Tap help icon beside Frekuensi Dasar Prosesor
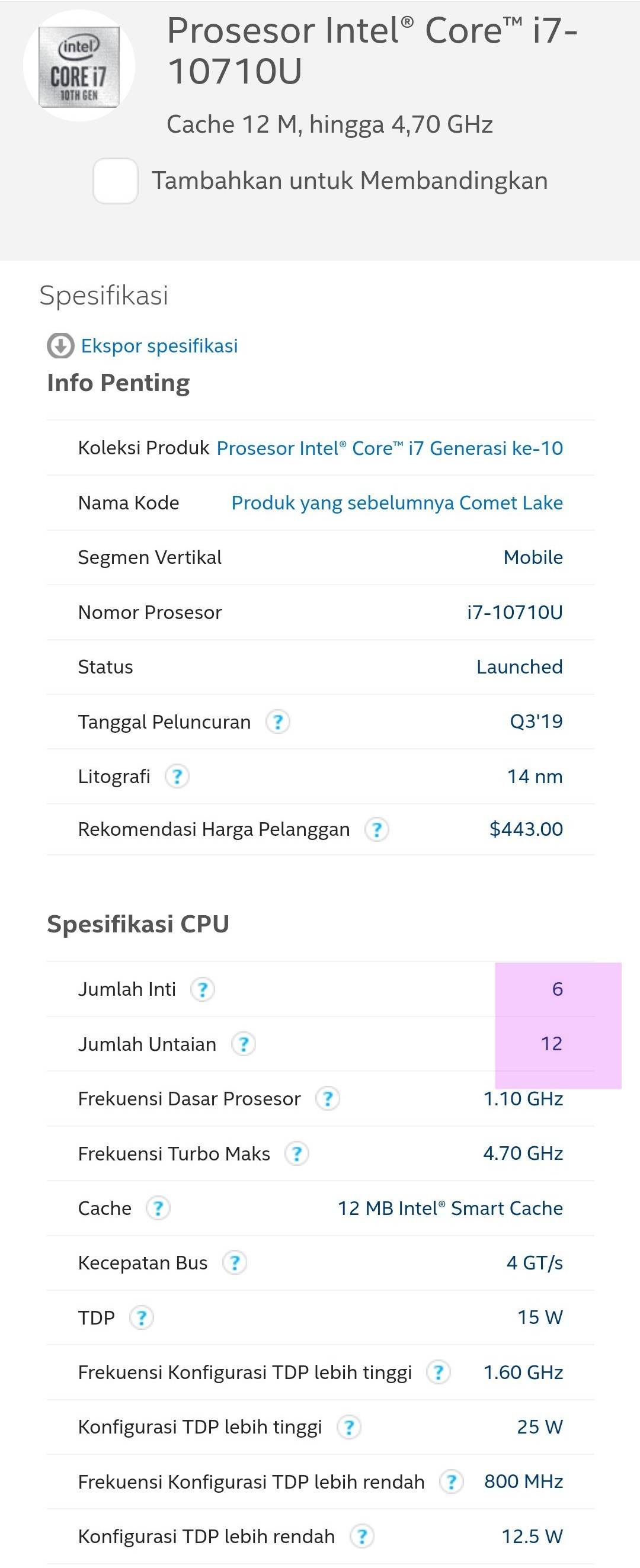 pos(328,1099)
